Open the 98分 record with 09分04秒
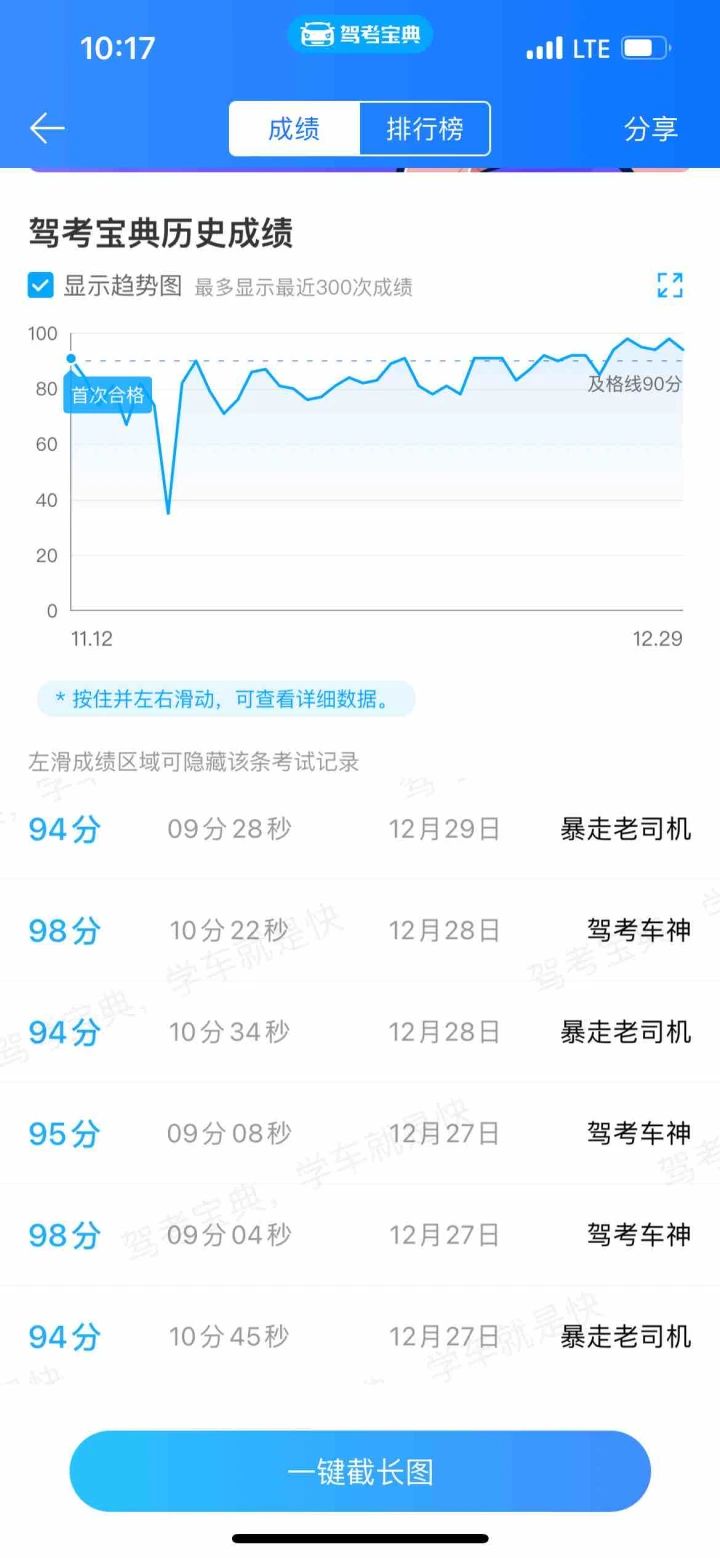Image resolution: width=720 pixels, height=1558 pixels. [360, 1235]
